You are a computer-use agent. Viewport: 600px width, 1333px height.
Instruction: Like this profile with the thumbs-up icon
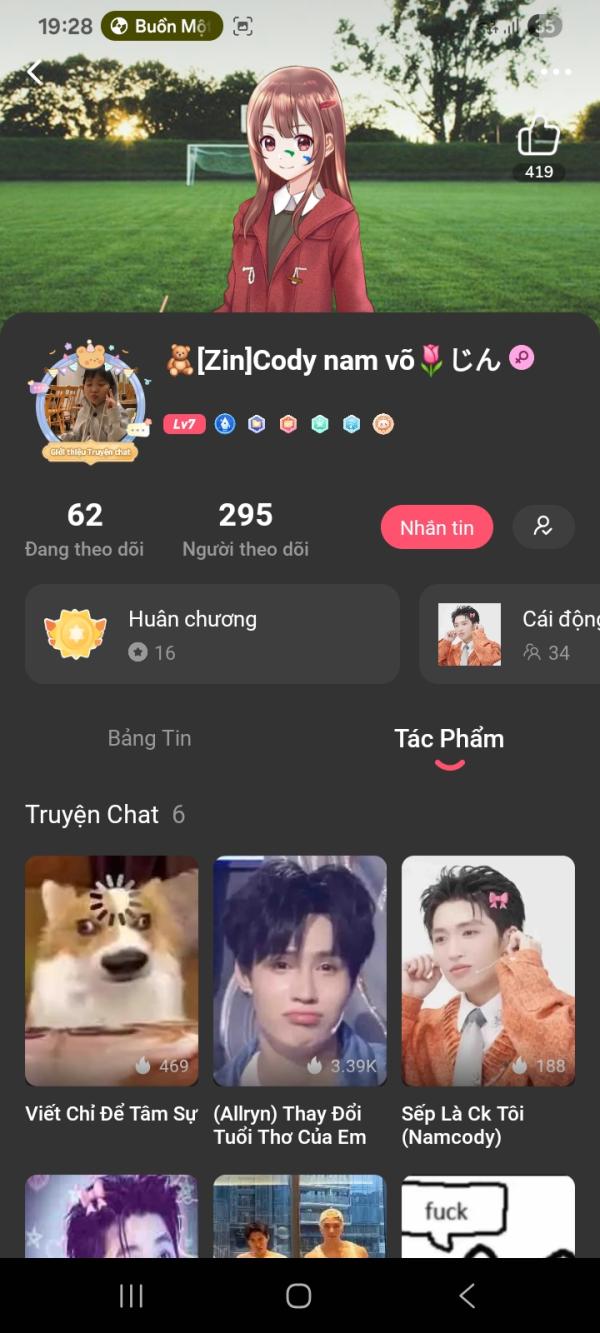coord(539,136)
